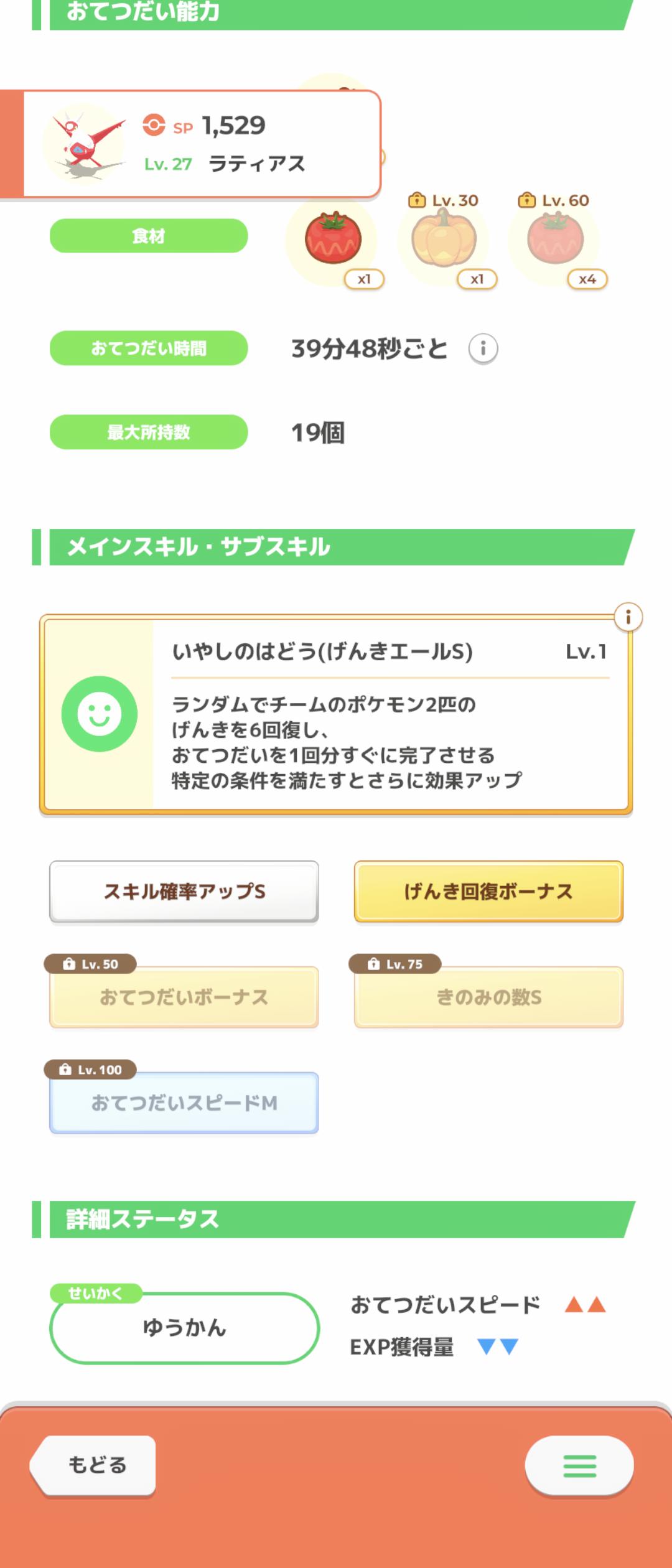The image size is (672, 1568).
Task: Open info icon on main skill card
Action: 628,617
